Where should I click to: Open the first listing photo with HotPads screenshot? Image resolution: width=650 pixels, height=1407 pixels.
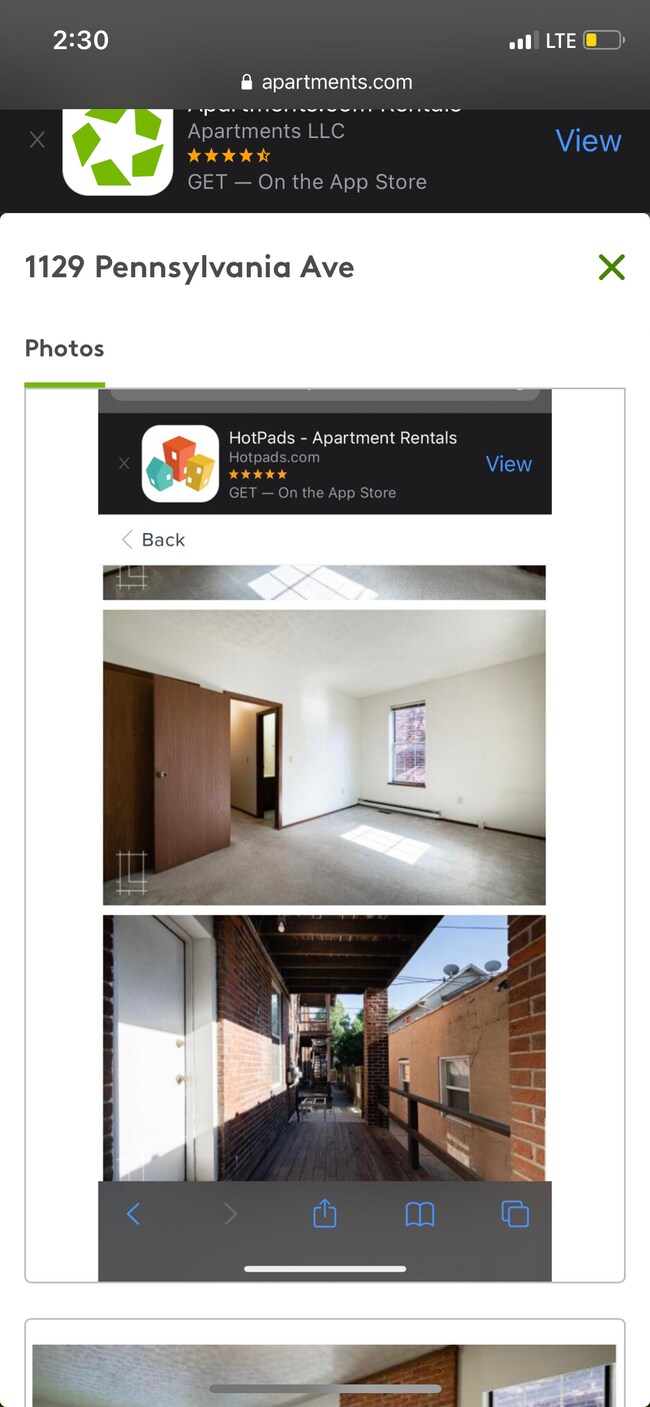click(325, 835)
